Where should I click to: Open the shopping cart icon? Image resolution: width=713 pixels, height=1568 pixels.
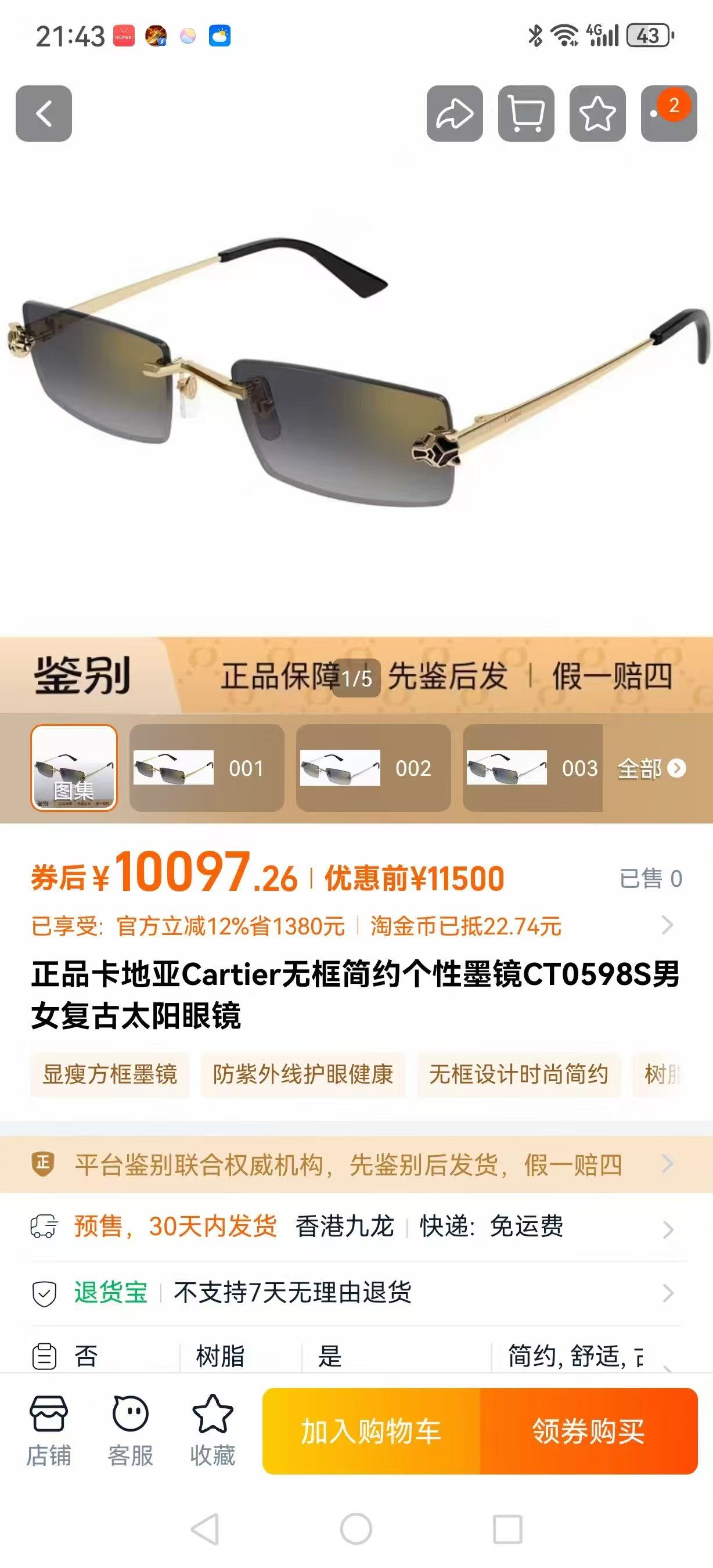(525, 114)
